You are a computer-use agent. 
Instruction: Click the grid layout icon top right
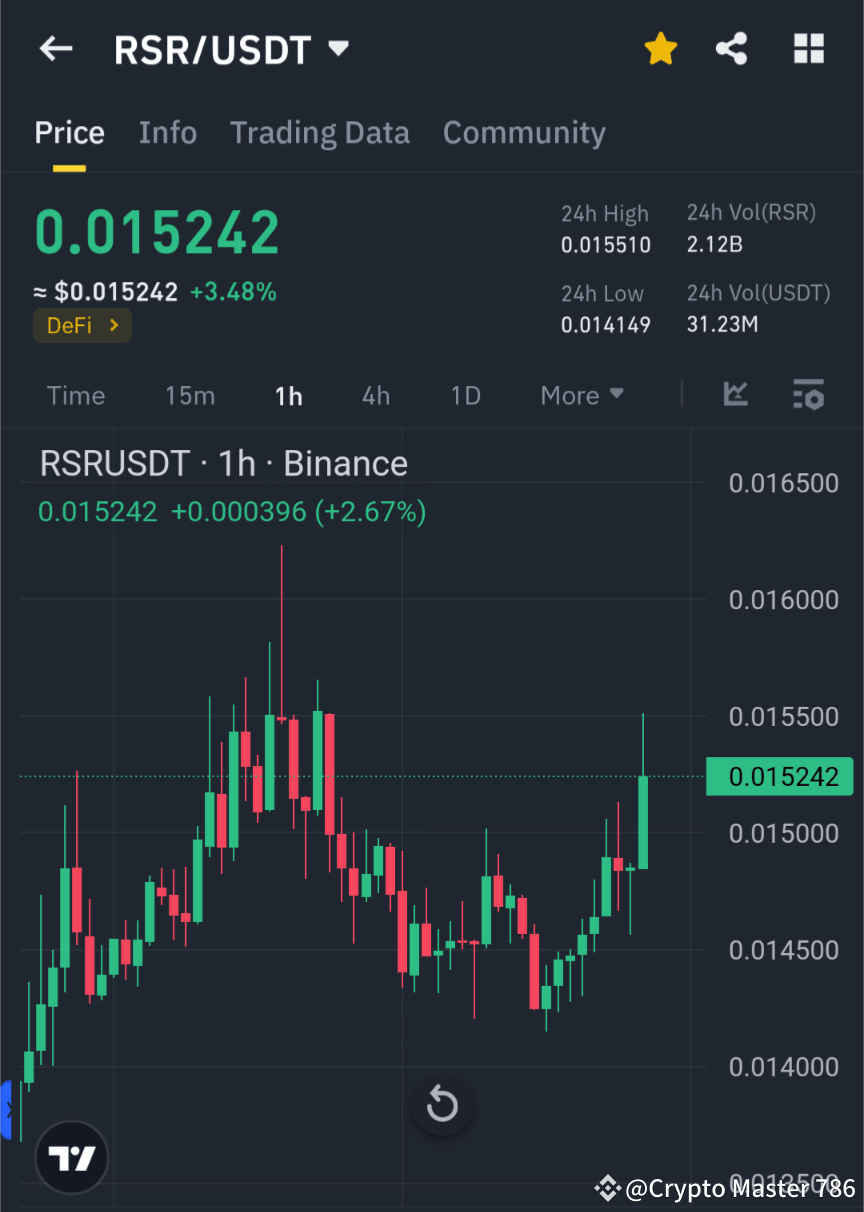coord(808,48)
